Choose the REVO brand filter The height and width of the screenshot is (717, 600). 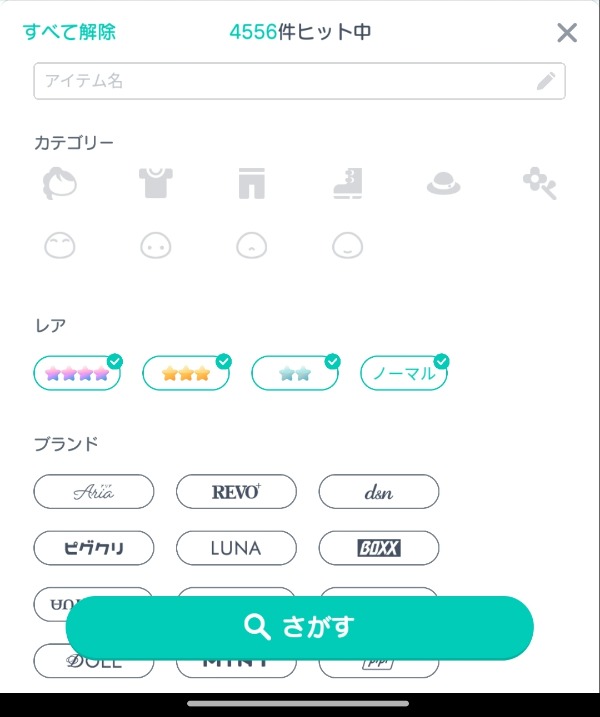(236, 492)
